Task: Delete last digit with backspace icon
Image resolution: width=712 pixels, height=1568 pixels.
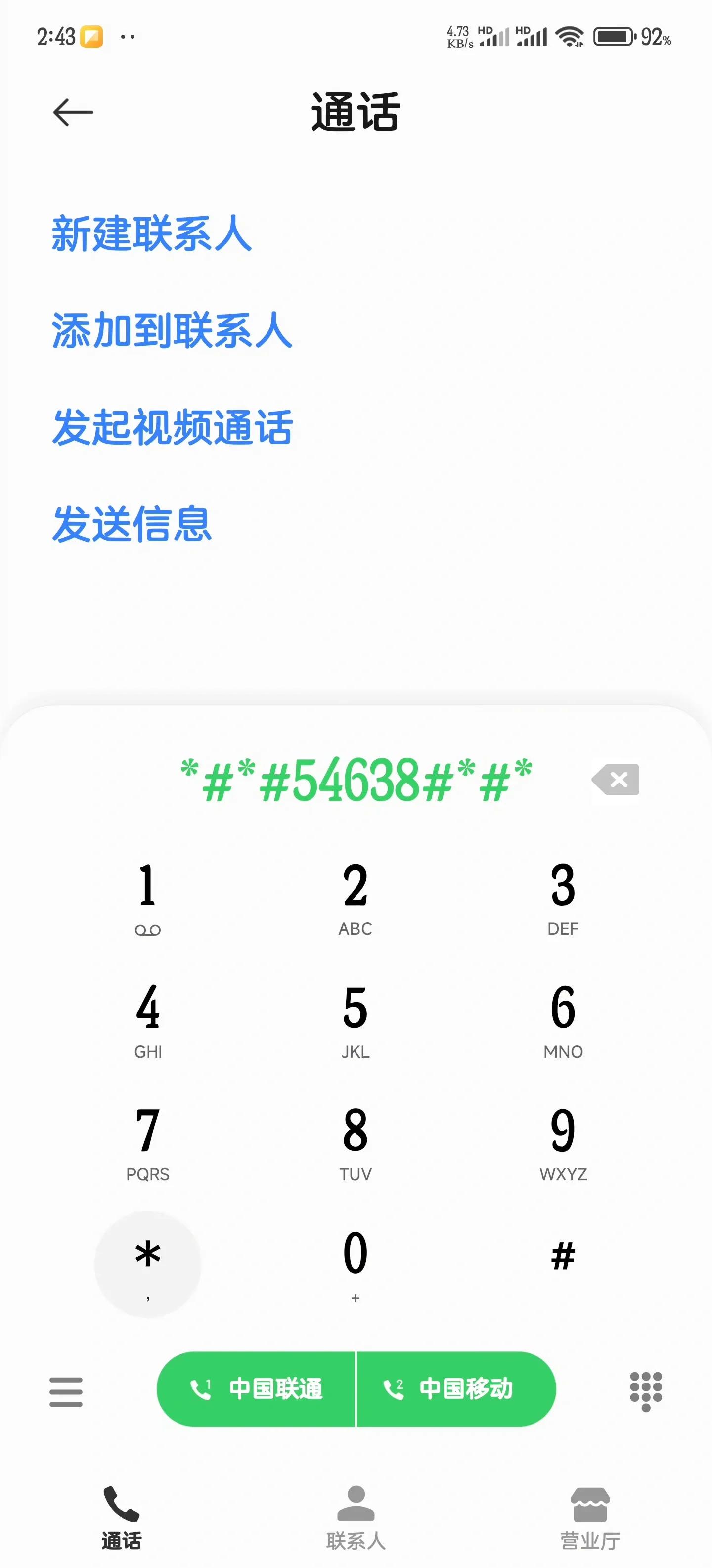Action: click(x=616, y=780)
